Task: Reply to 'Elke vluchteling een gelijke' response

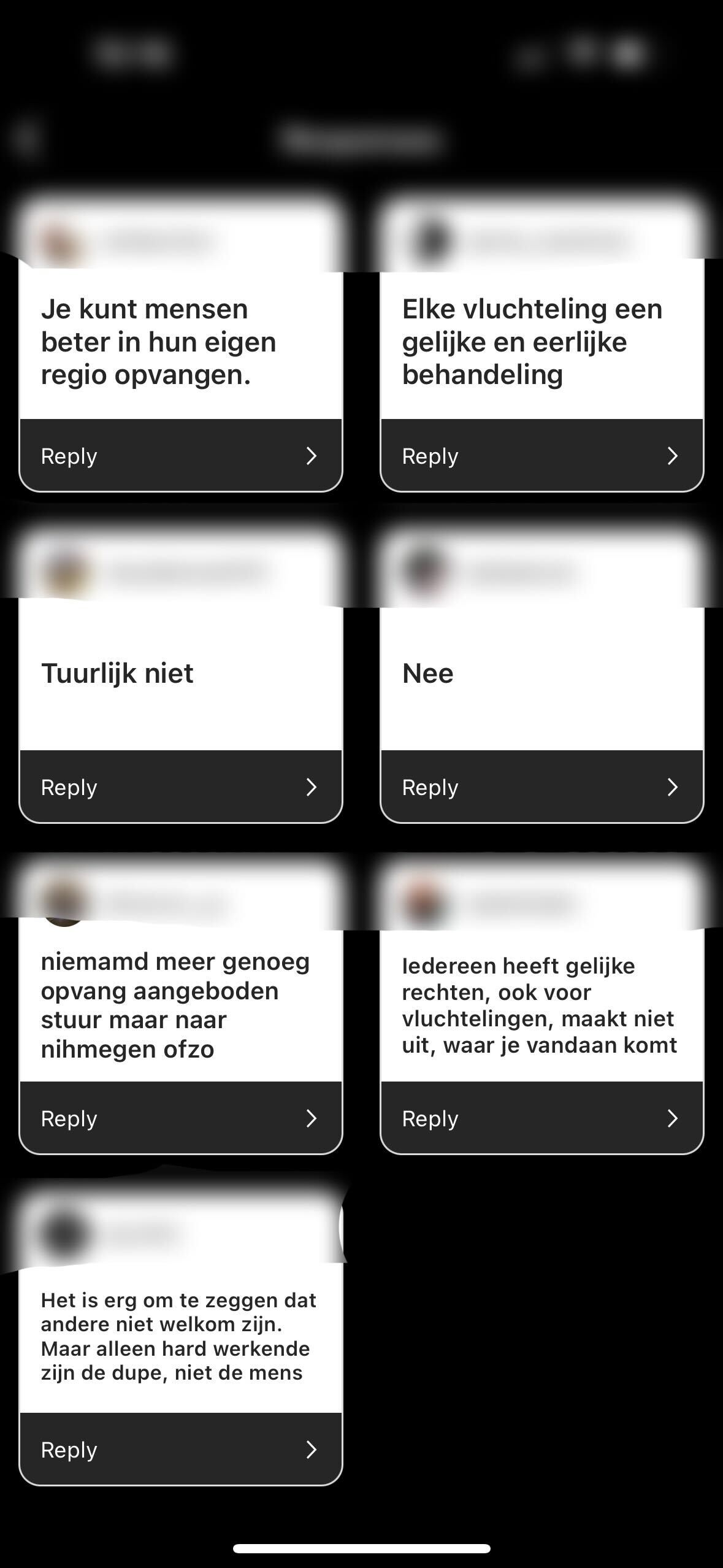Action: click(541, 456)
